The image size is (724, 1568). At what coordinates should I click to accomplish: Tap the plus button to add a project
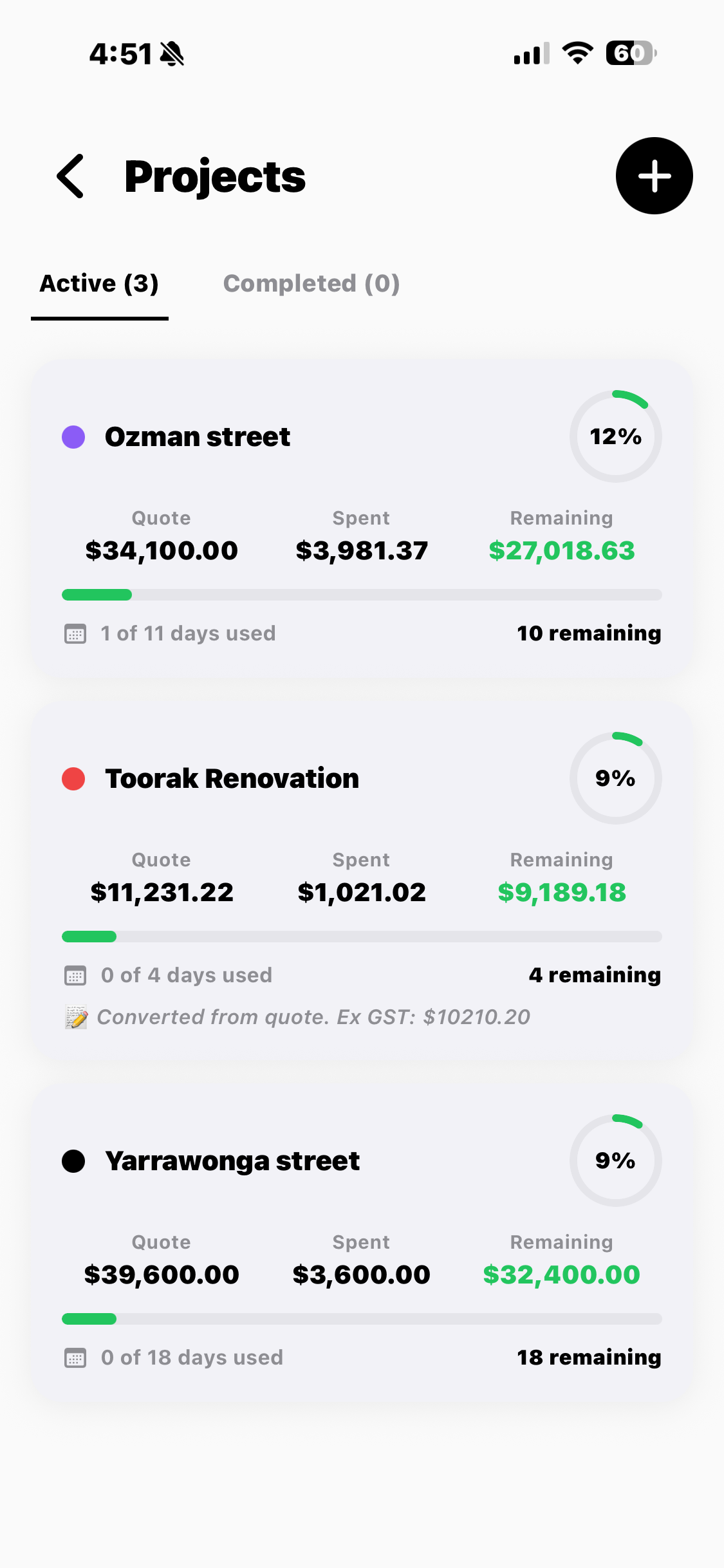654,175
